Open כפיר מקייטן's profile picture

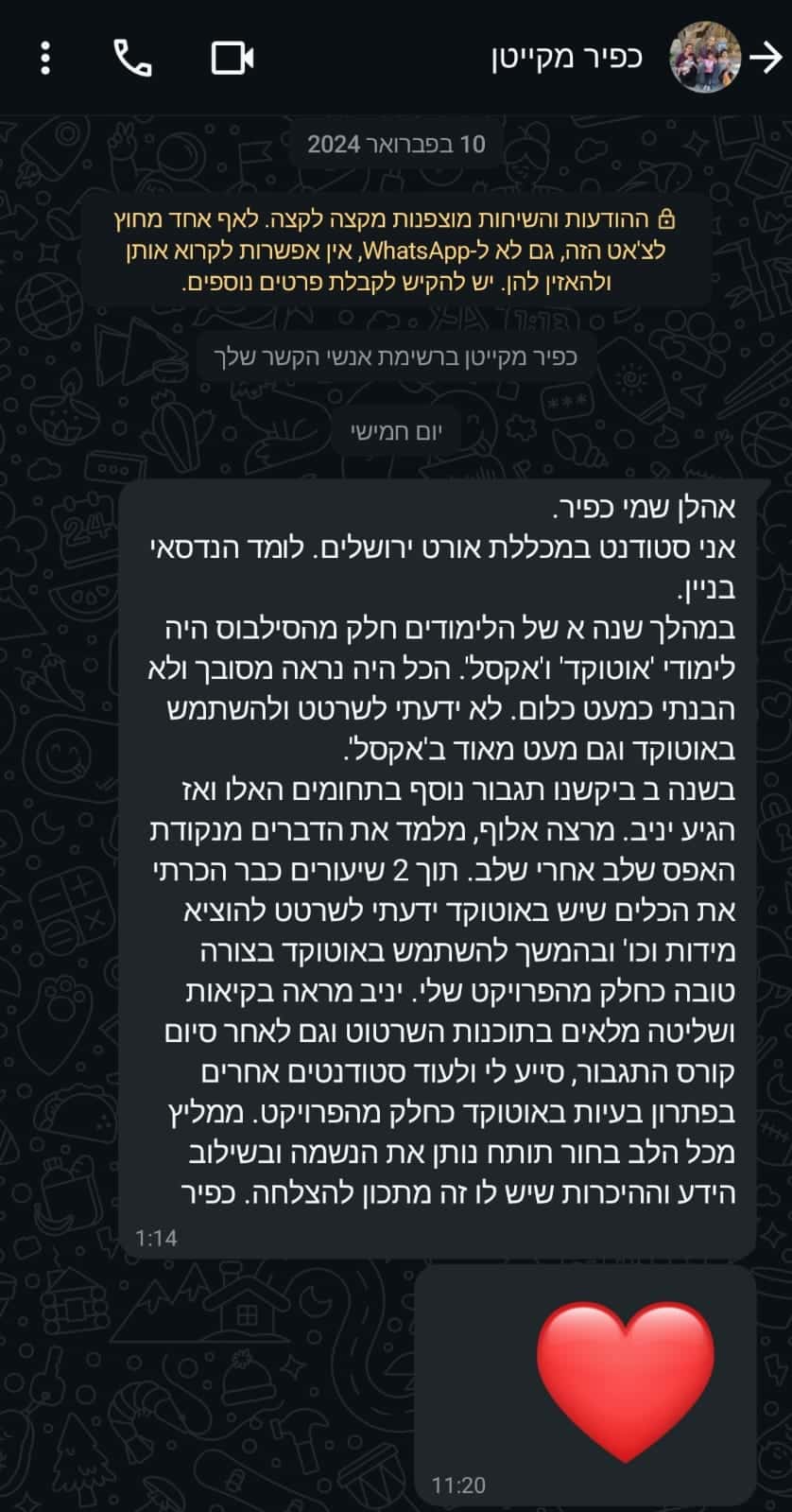[705, 58]
